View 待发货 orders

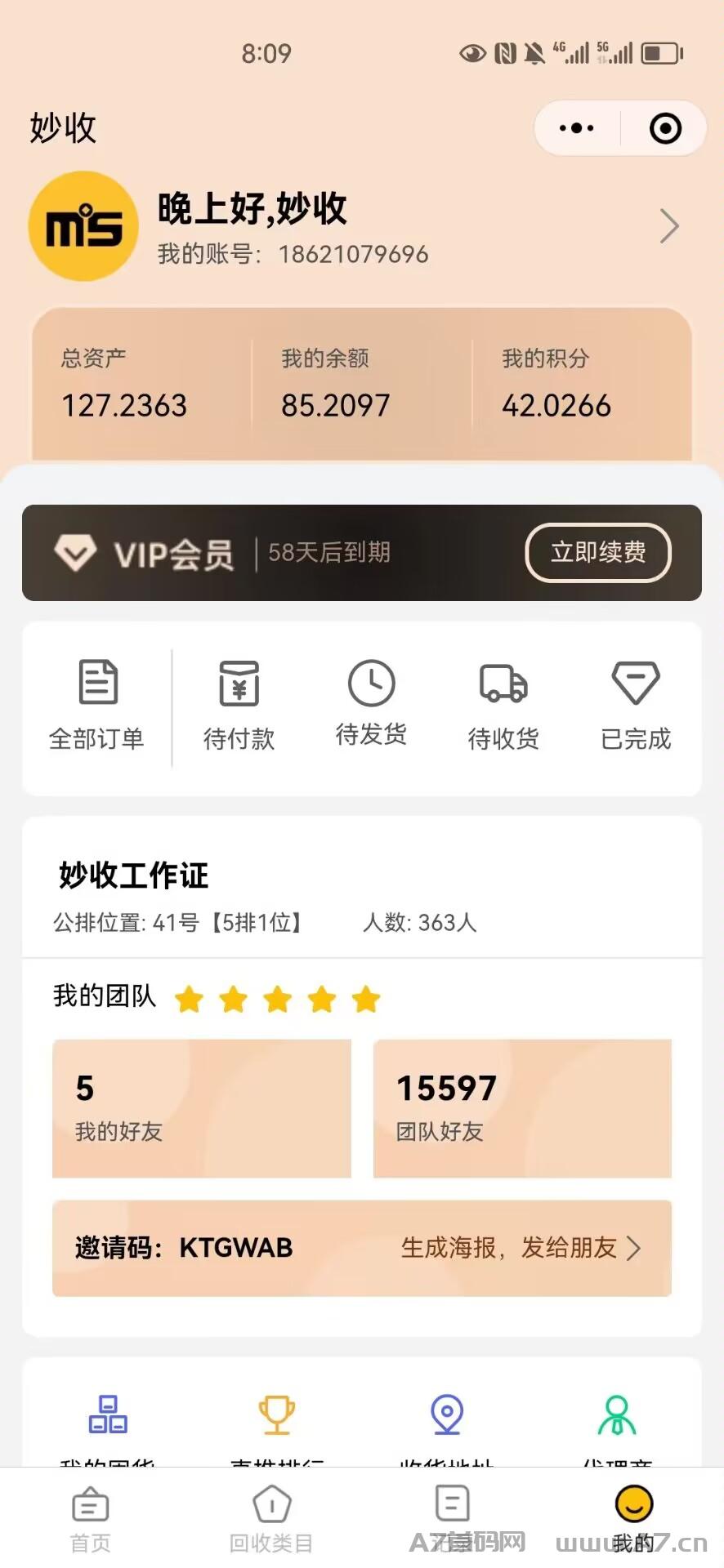[x=371, y=704]
